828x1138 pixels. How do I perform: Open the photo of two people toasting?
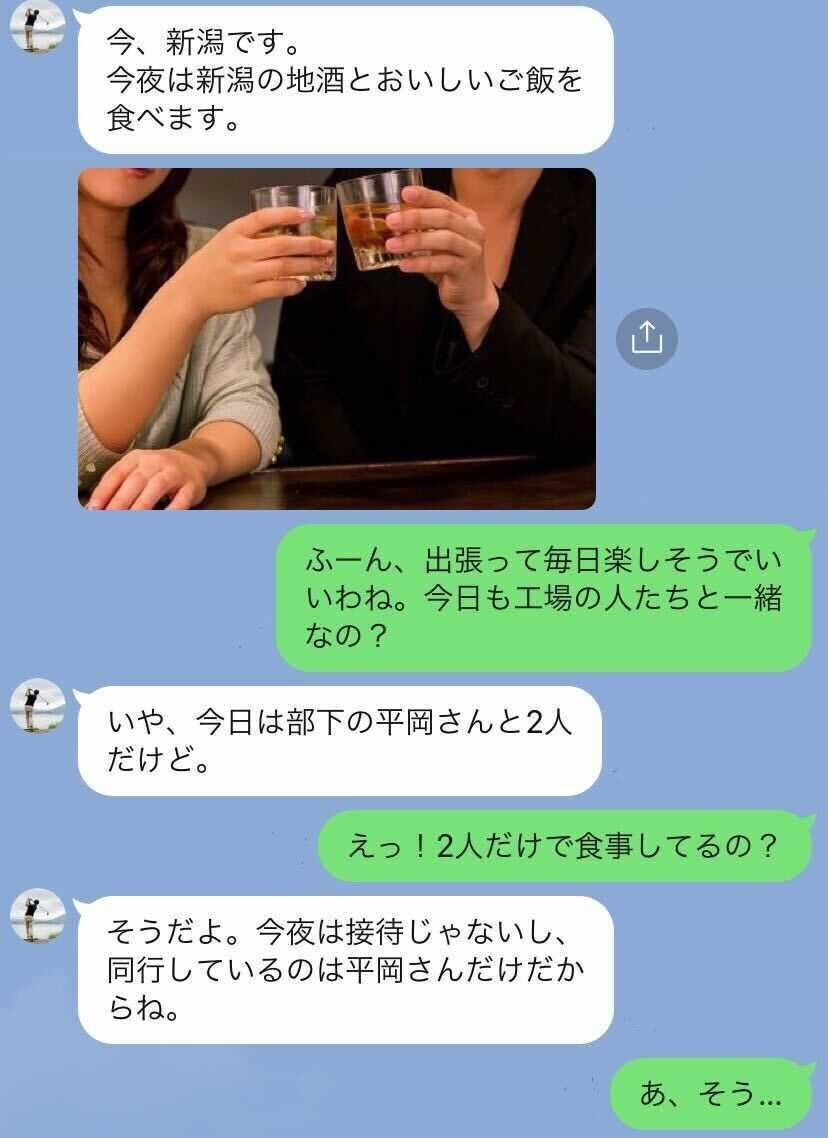(337, 339)
